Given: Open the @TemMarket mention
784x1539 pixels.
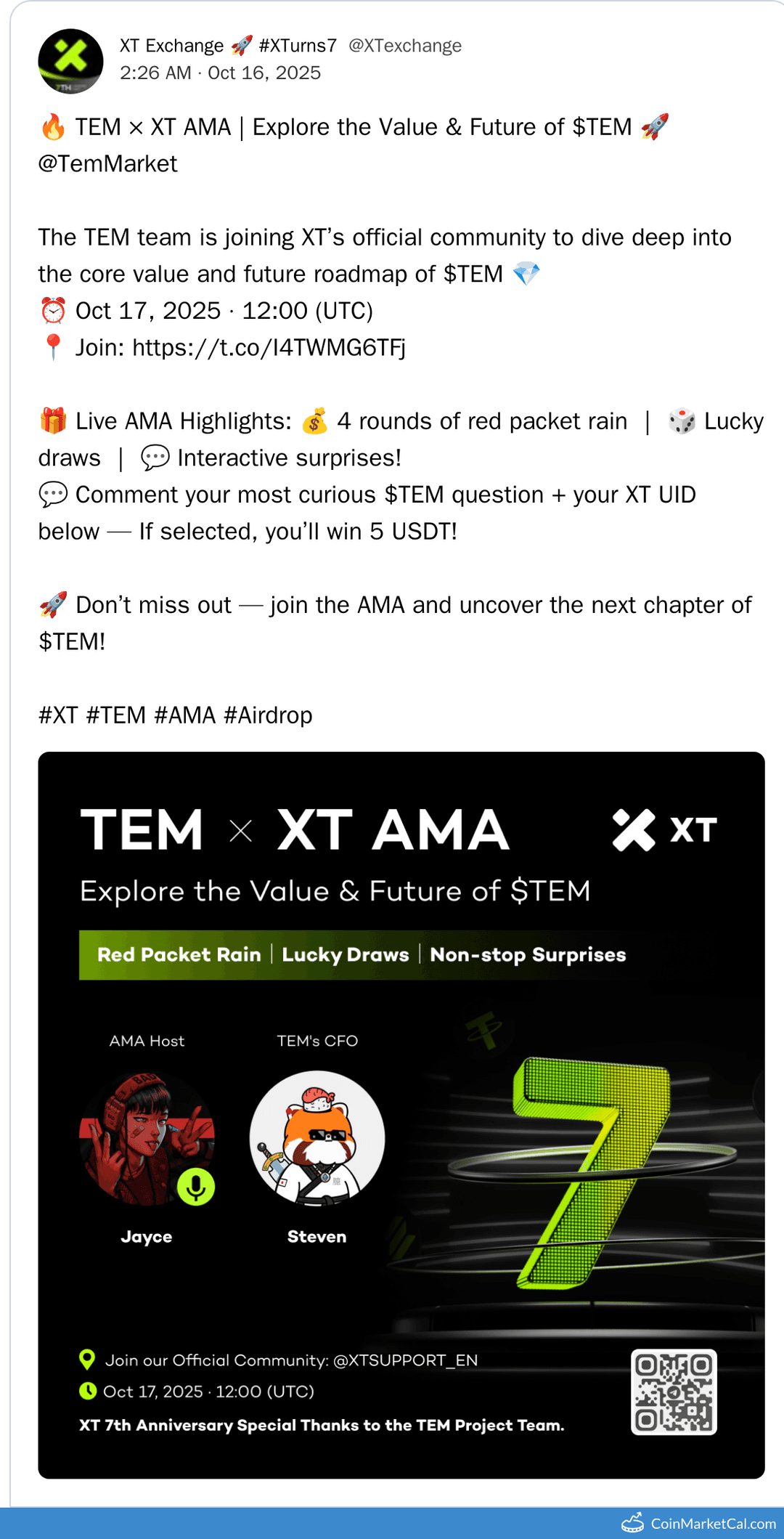Looking at the screenshot, I should [106, 164].
